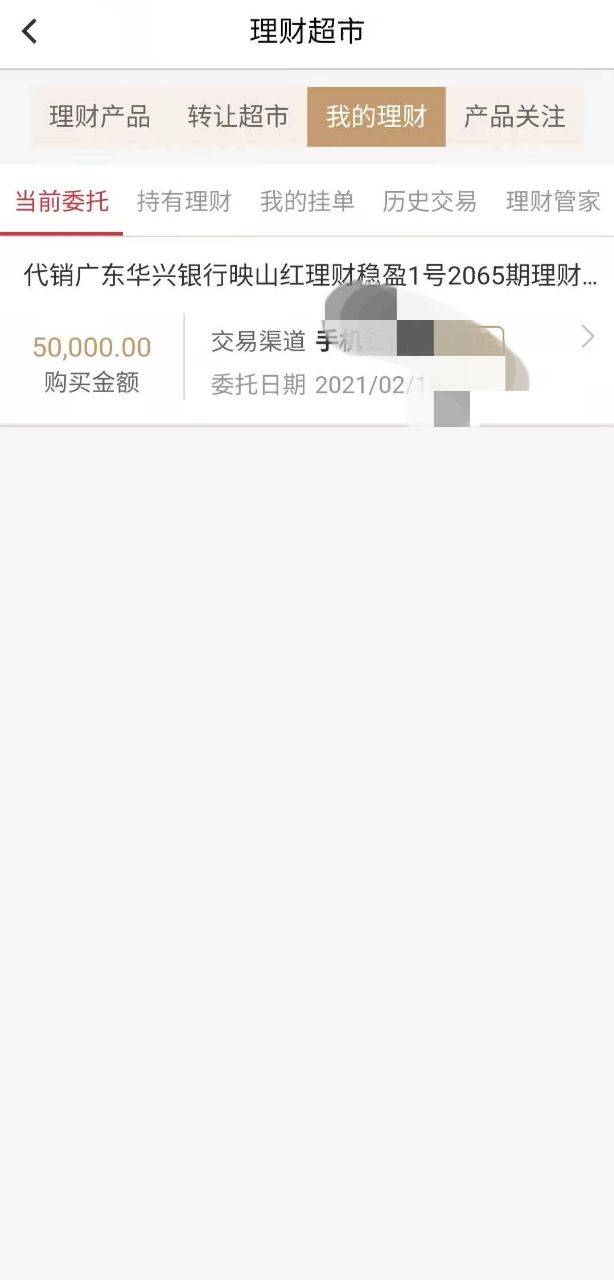This screenshot has height=1280, width=614.
Task: Show the 历史交易 sub-tab
Action: click(x=429, y=201)
